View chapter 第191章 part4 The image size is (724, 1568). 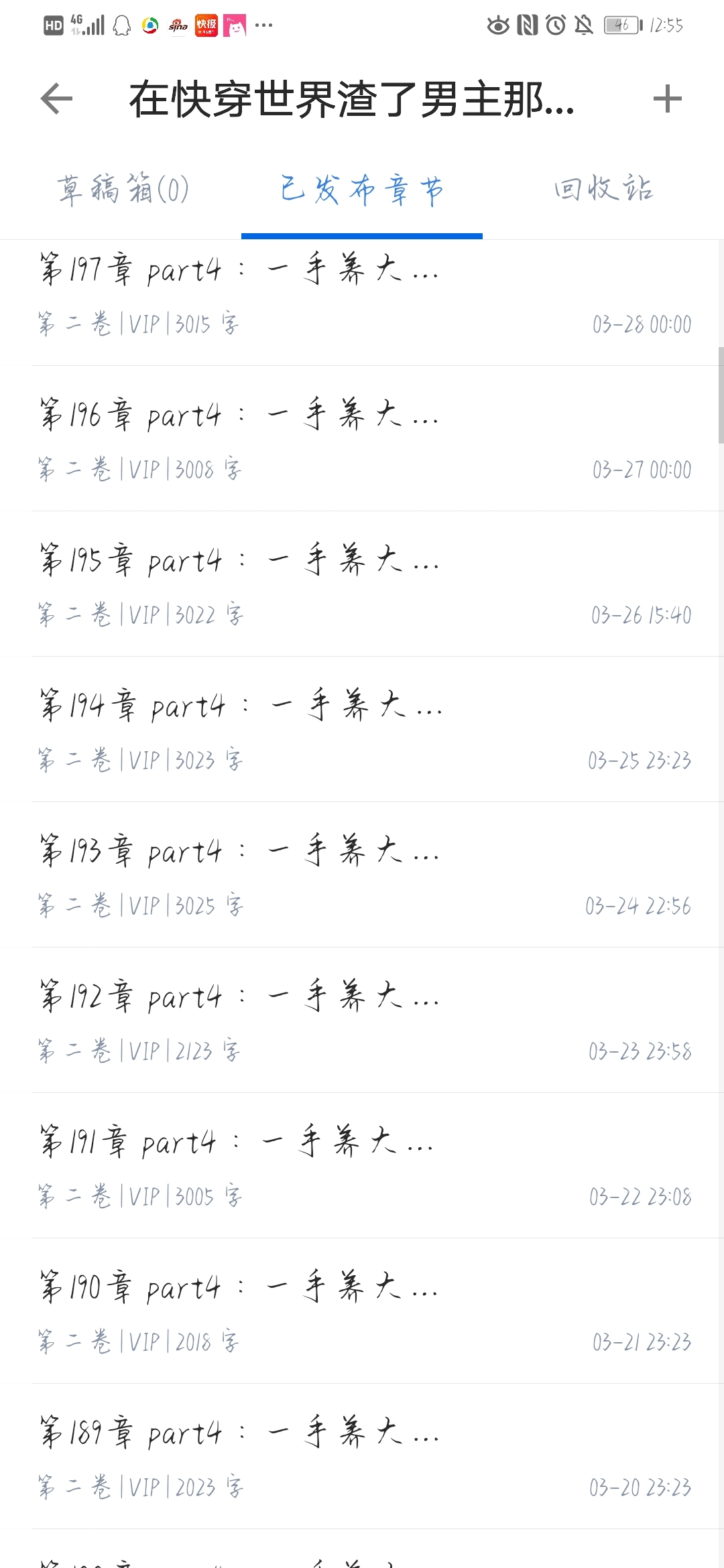click(362, 1165)
